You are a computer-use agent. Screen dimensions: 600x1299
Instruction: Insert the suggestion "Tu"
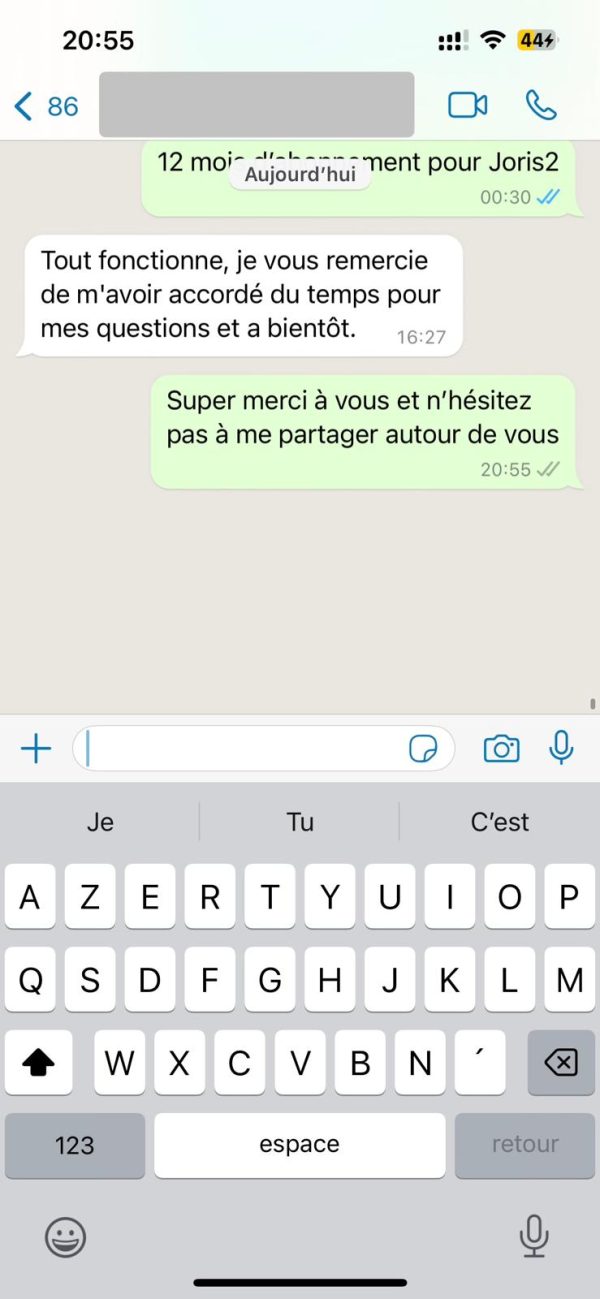pyautogui.click(x=300, y=822)
